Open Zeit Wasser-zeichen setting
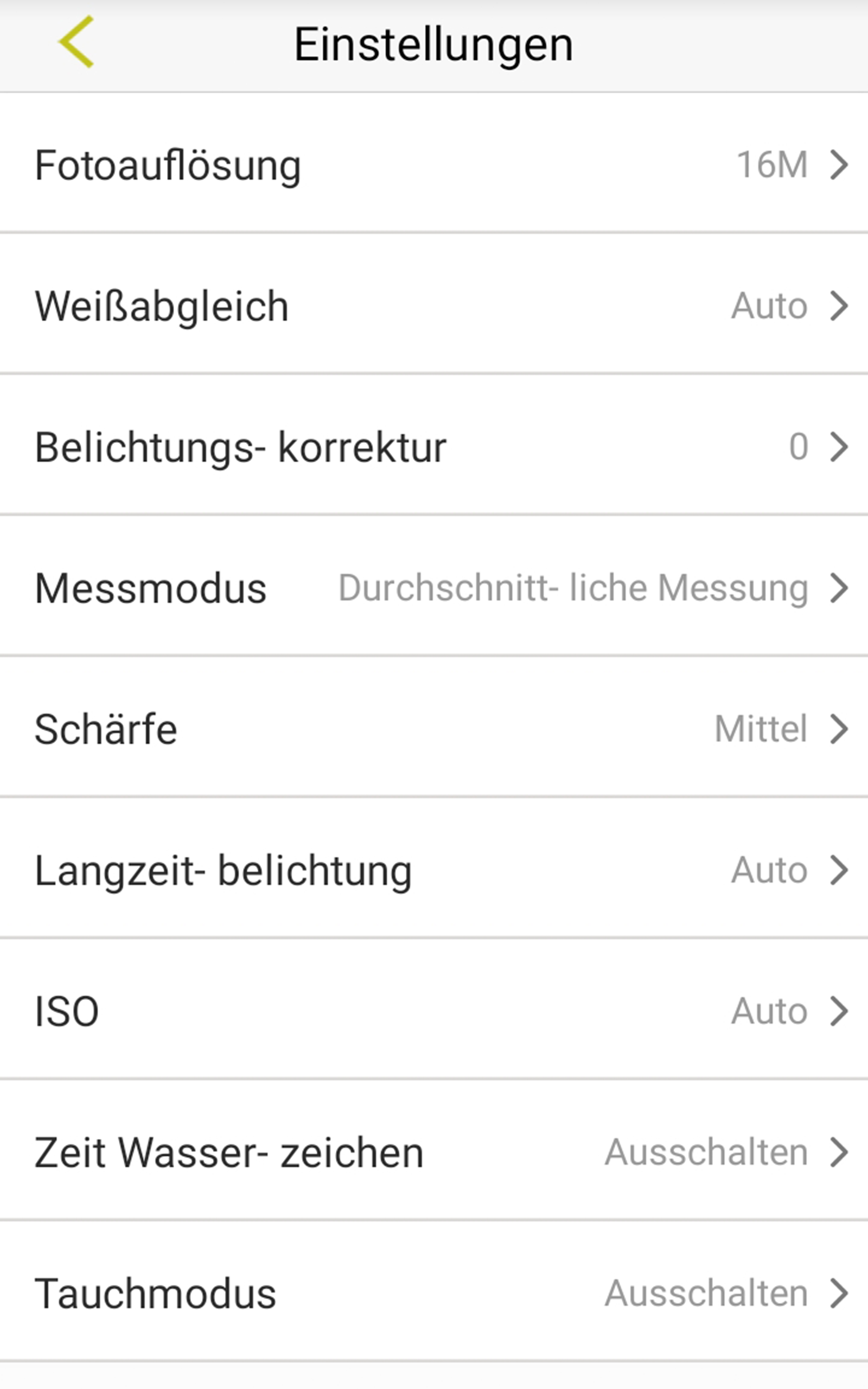 tap(434, 1152)
